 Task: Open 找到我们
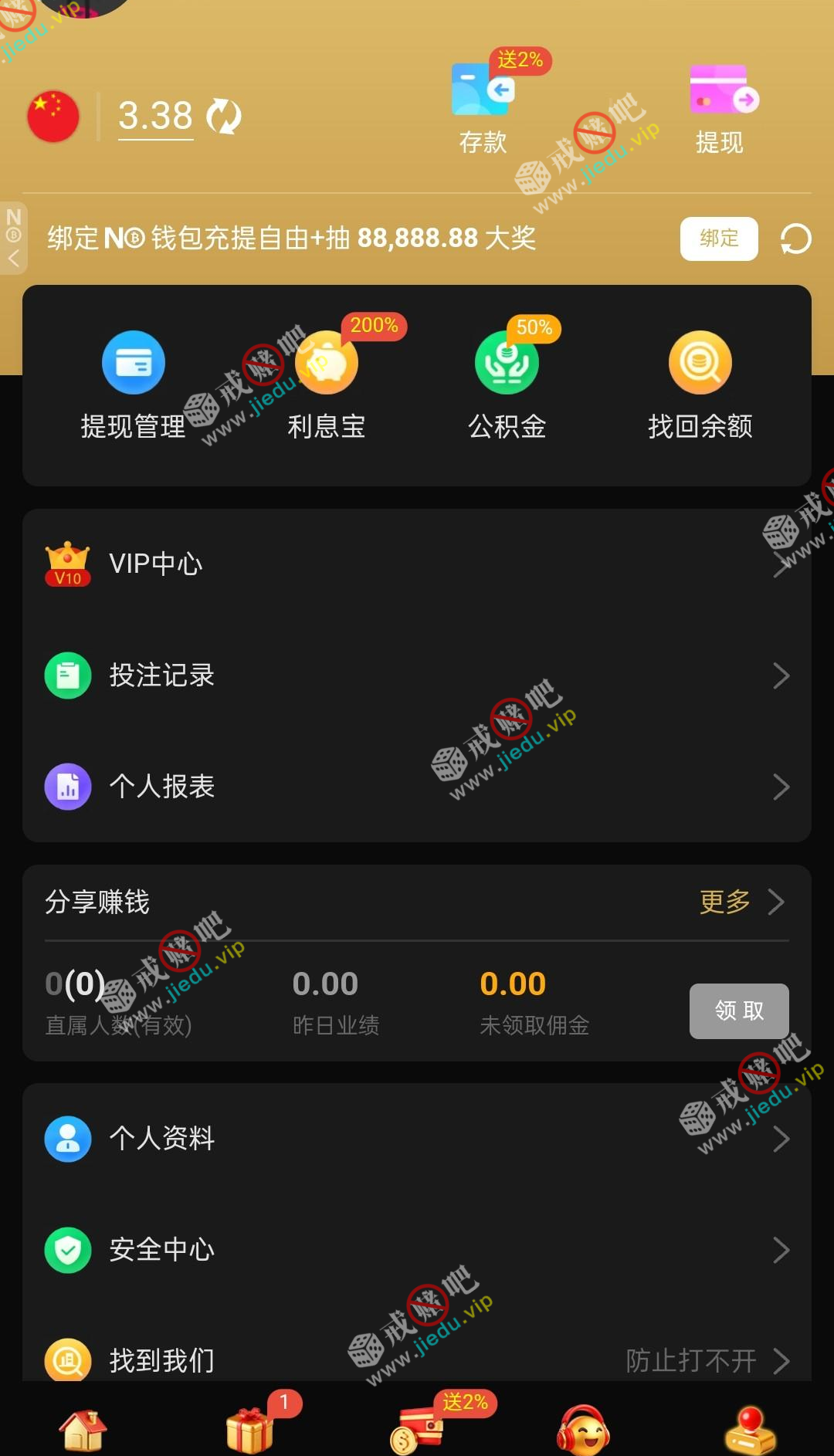point(417,1360)
